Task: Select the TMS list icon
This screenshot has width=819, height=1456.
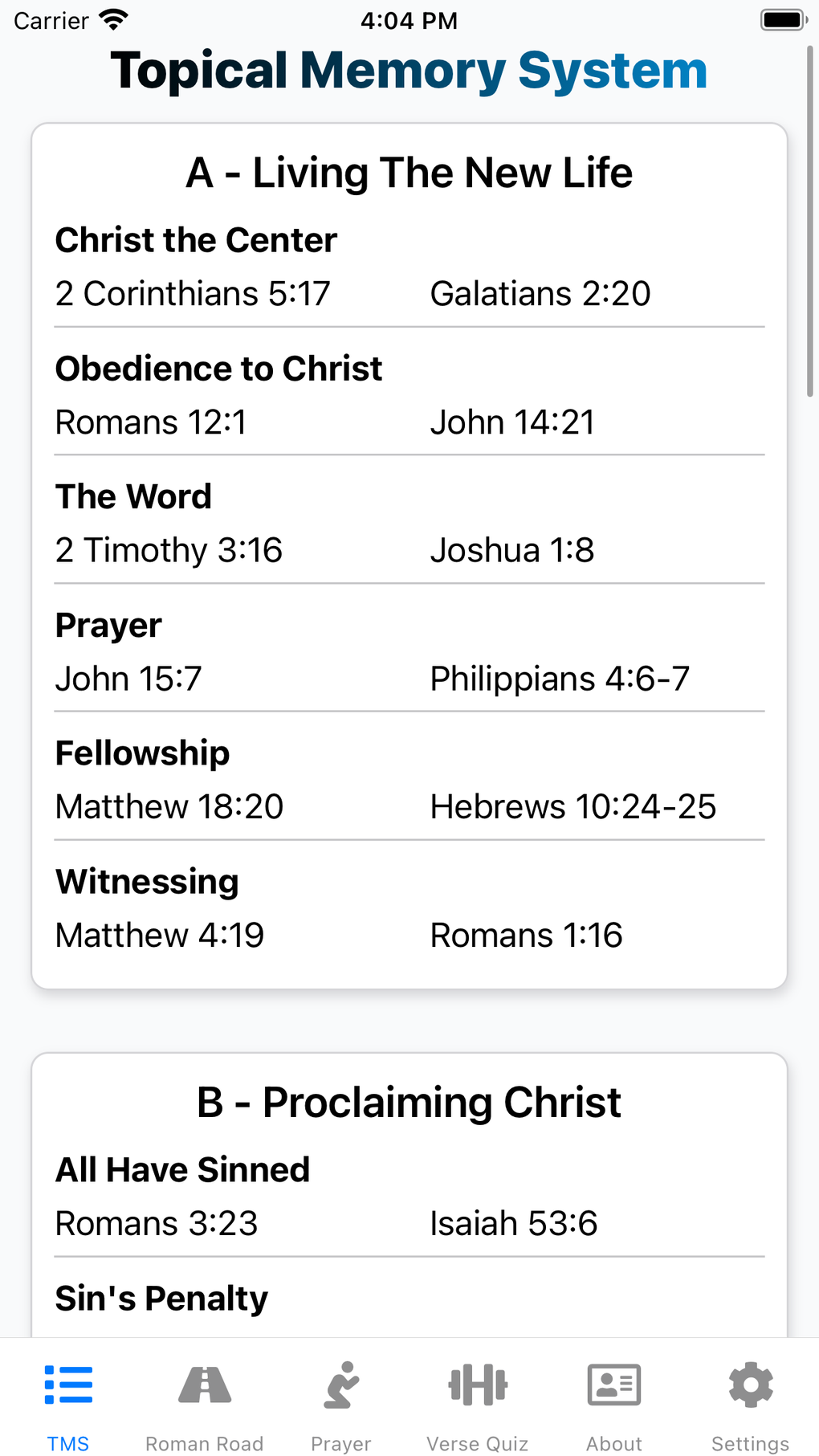Action: click(69, 1385)
